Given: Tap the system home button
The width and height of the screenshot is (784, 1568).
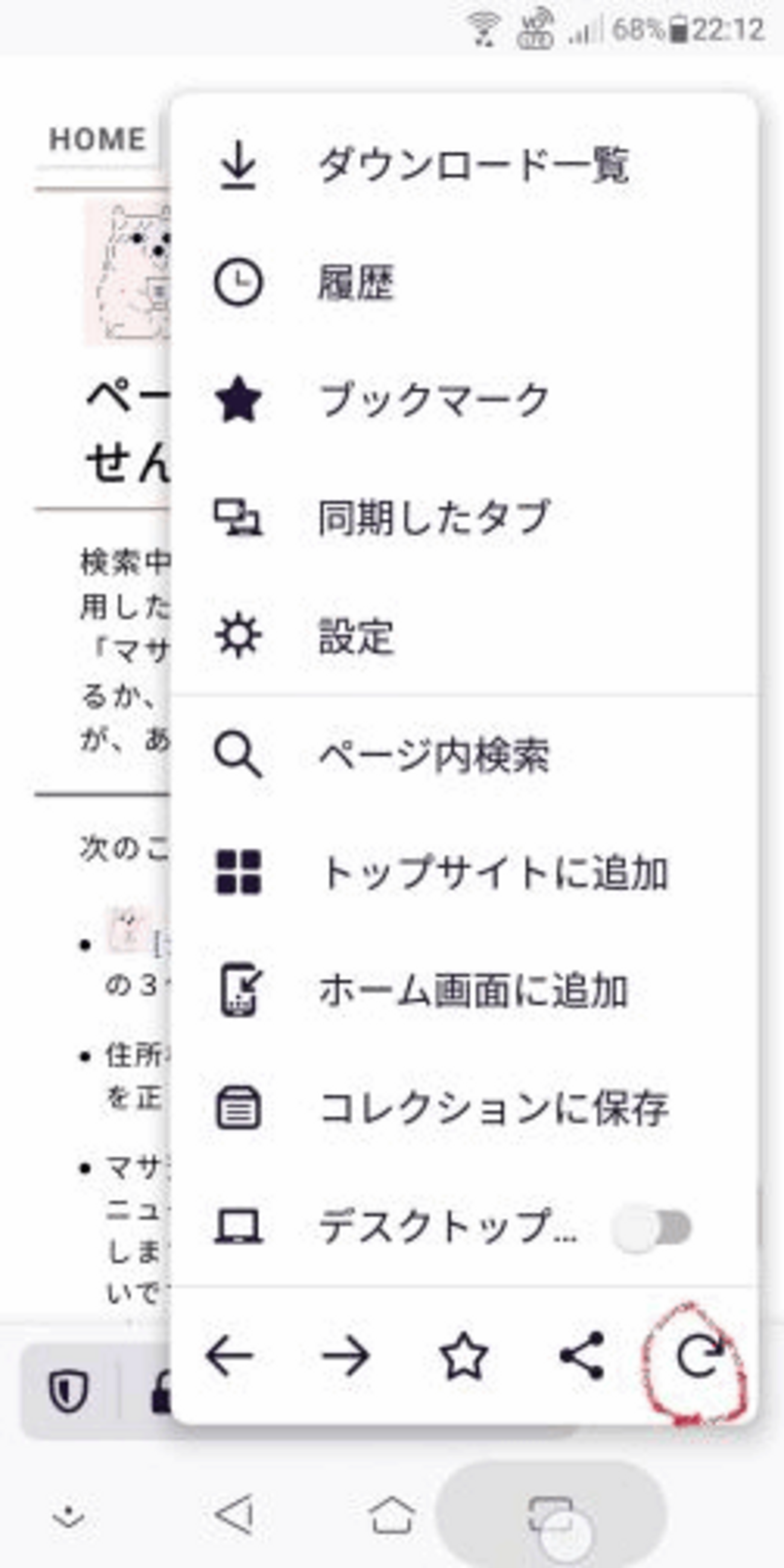Looking at the screenshot, I should coord(393,1514).
